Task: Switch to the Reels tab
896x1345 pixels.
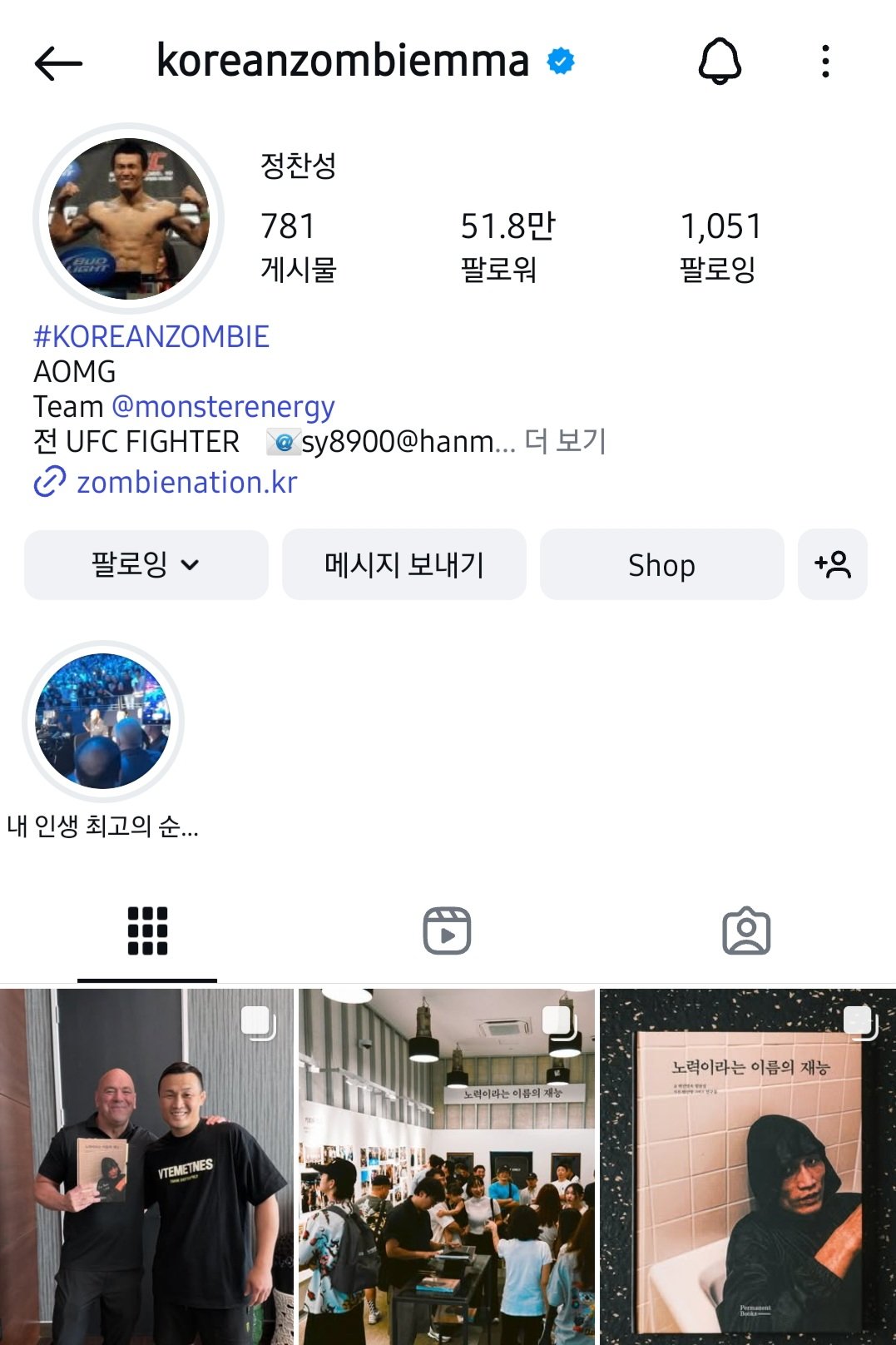Action: click(x=447, y=931)
